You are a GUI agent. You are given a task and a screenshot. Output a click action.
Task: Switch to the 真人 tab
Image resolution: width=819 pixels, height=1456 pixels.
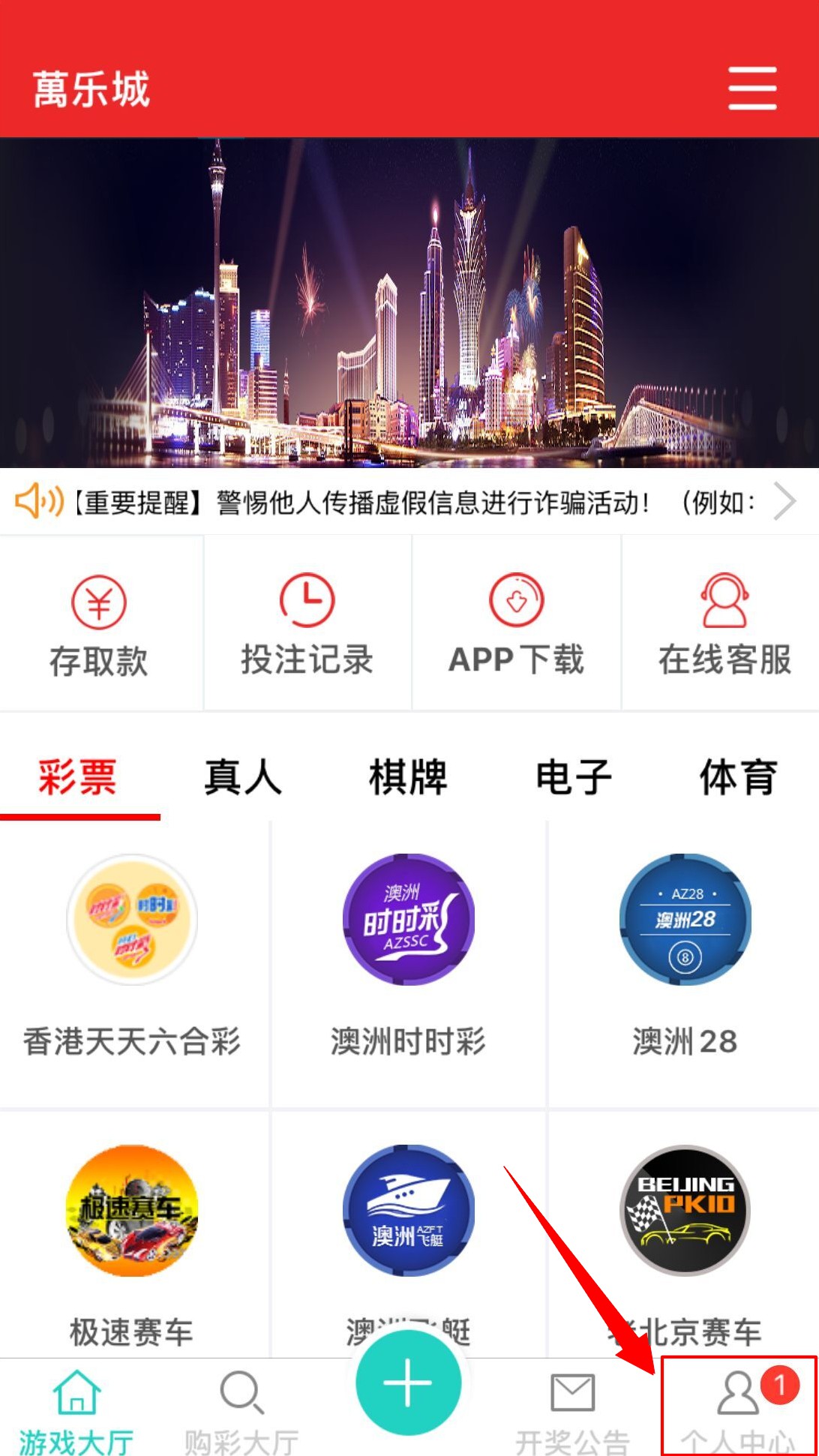[x=243, y=777]
